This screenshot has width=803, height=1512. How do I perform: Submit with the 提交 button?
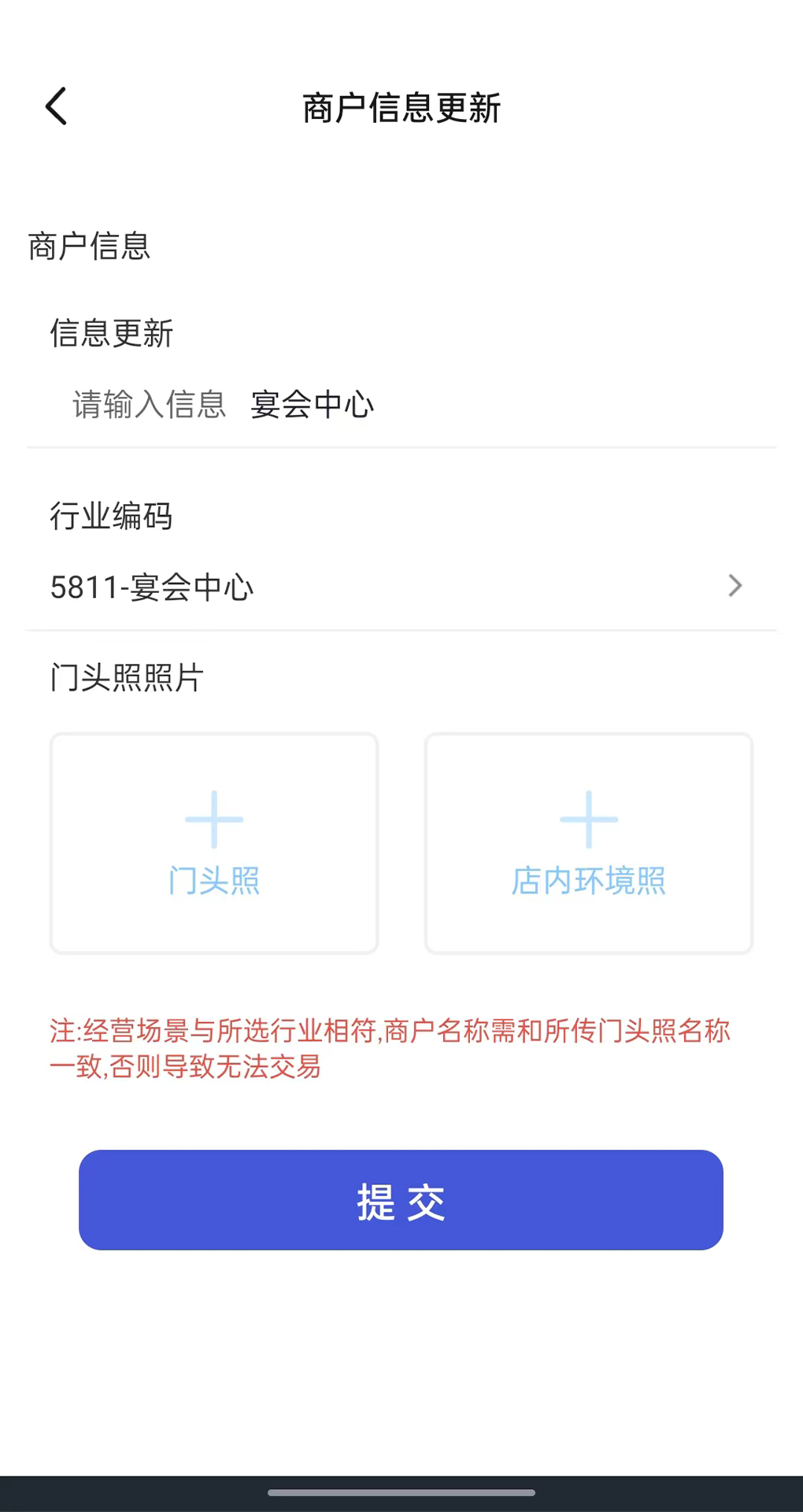coord(401,1200)
